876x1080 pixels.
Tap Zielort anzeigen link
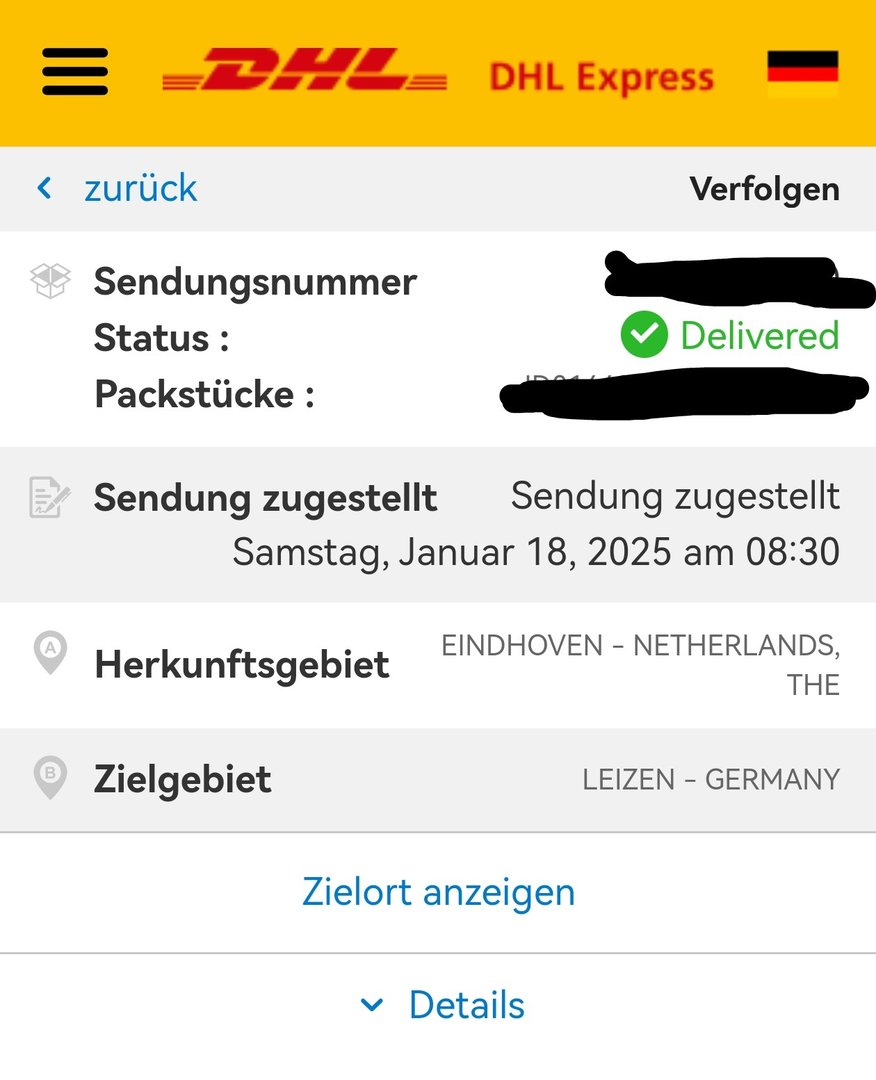click(438, 892)
